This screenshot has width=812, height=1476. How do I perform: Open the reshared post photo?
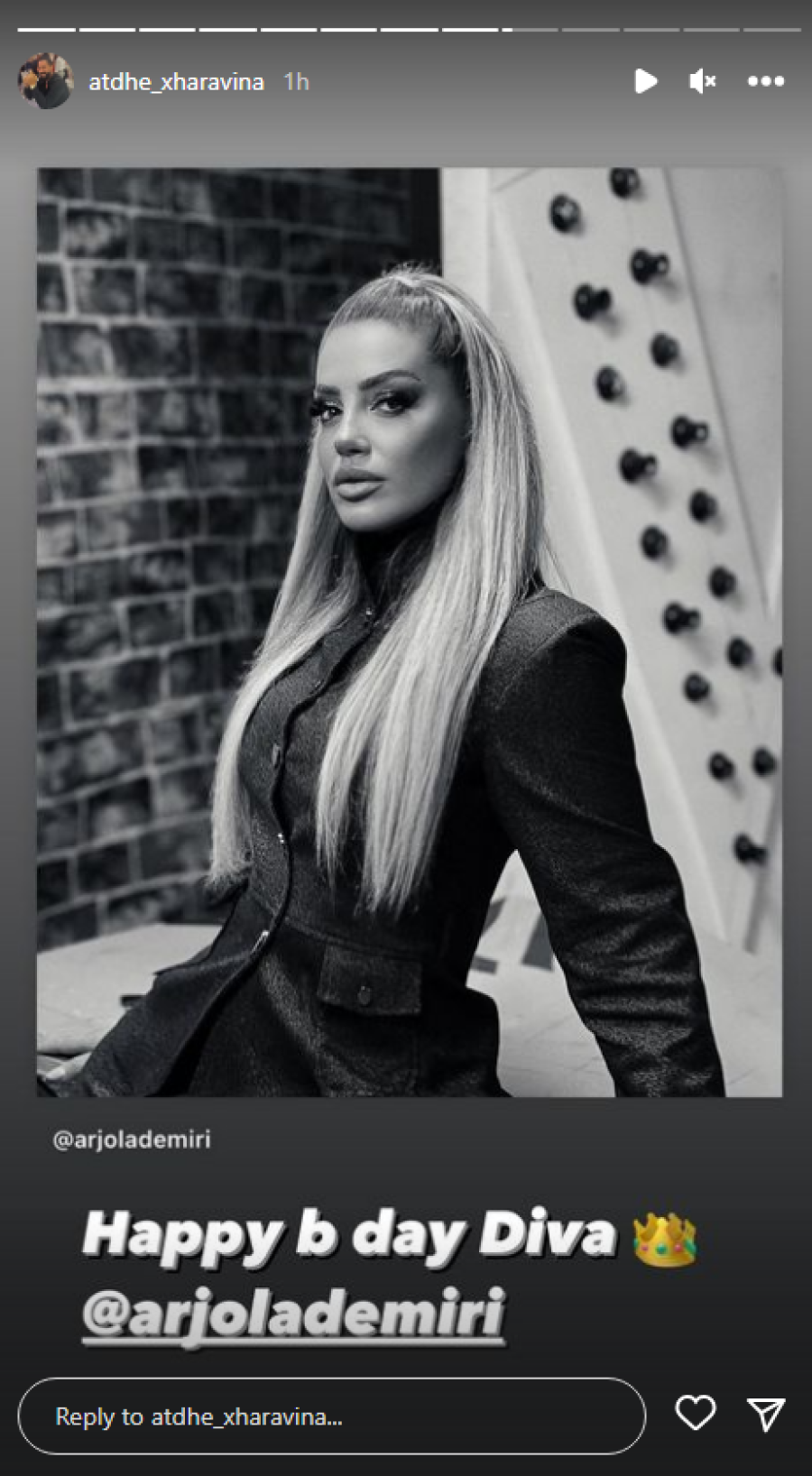409,632
